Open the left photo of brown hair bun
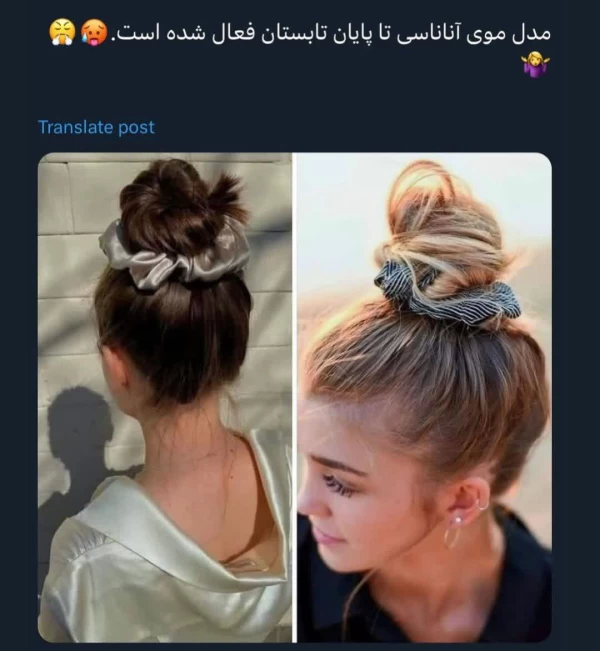The image size is (600, 651). click(x=165, y=397)
